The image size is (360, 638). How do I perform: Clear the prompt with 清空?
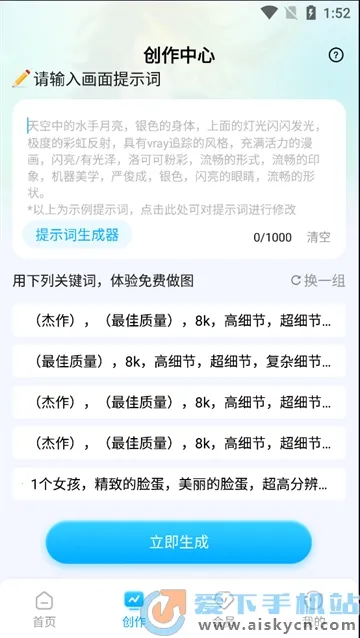pos(319,237)
